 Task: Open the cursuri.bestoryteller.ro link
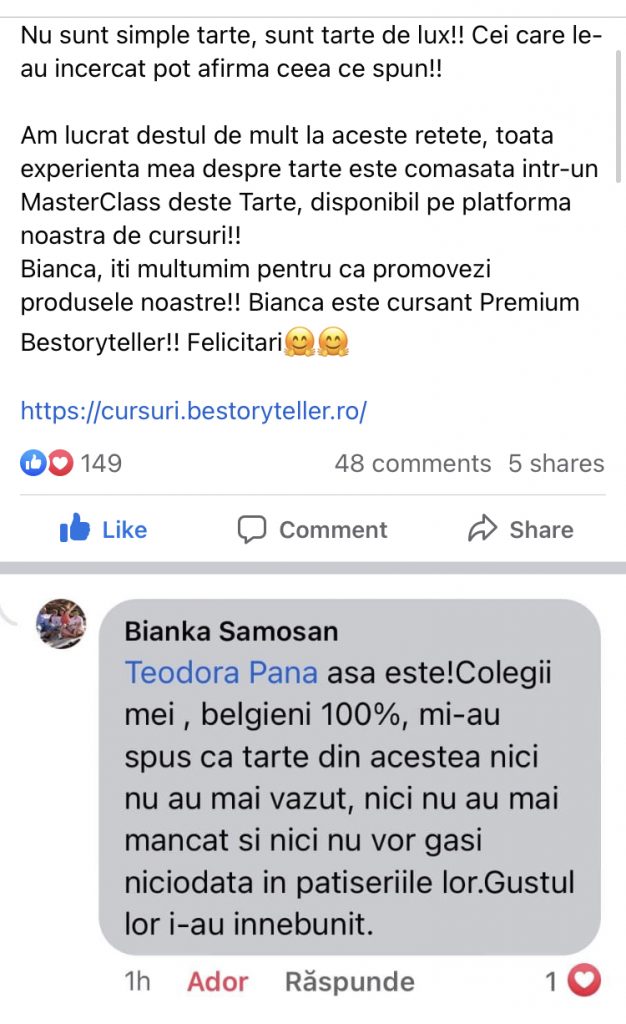194,411
